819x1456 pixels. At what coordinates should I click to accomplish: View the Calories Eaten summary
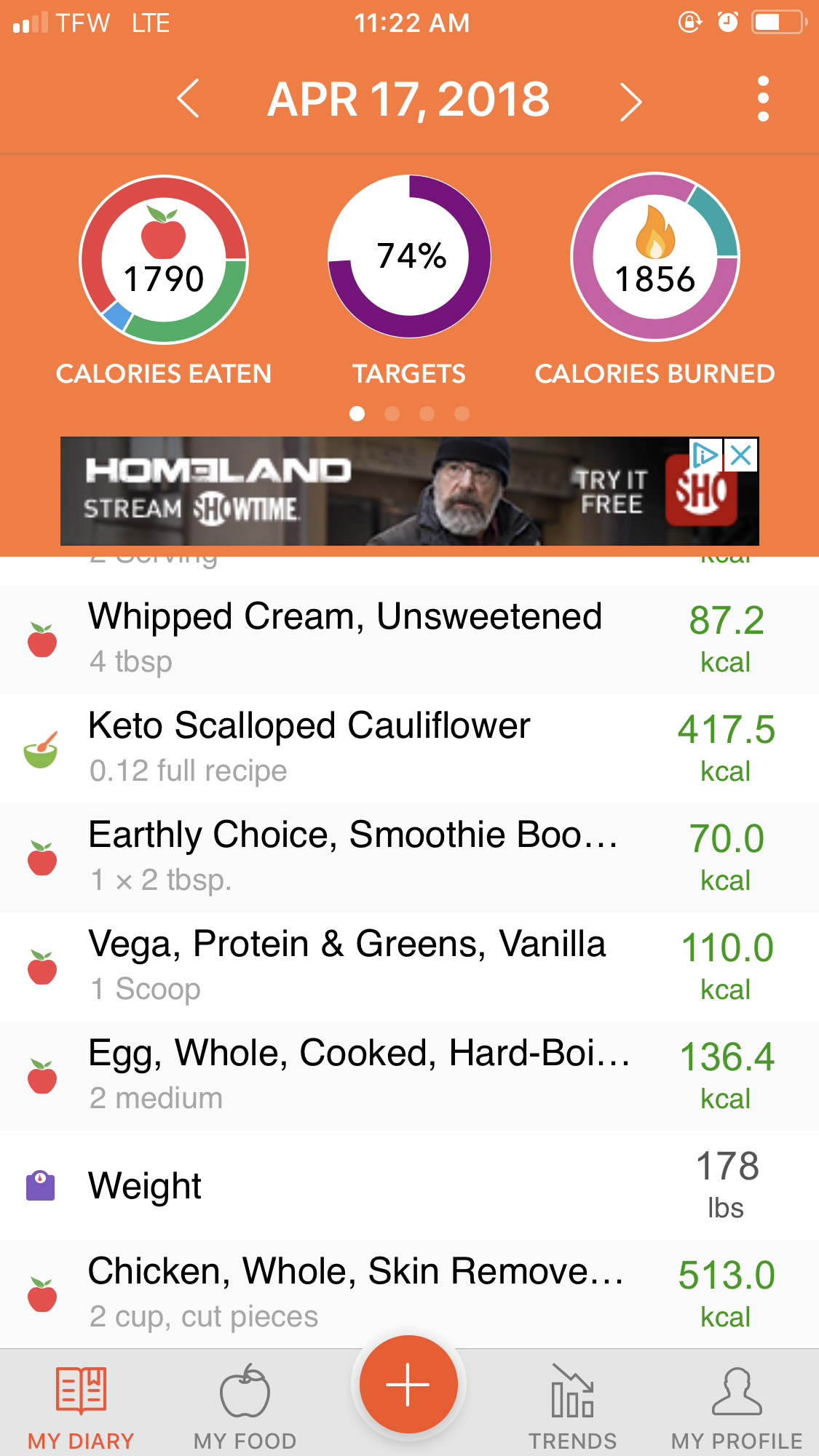click(164, 260)
